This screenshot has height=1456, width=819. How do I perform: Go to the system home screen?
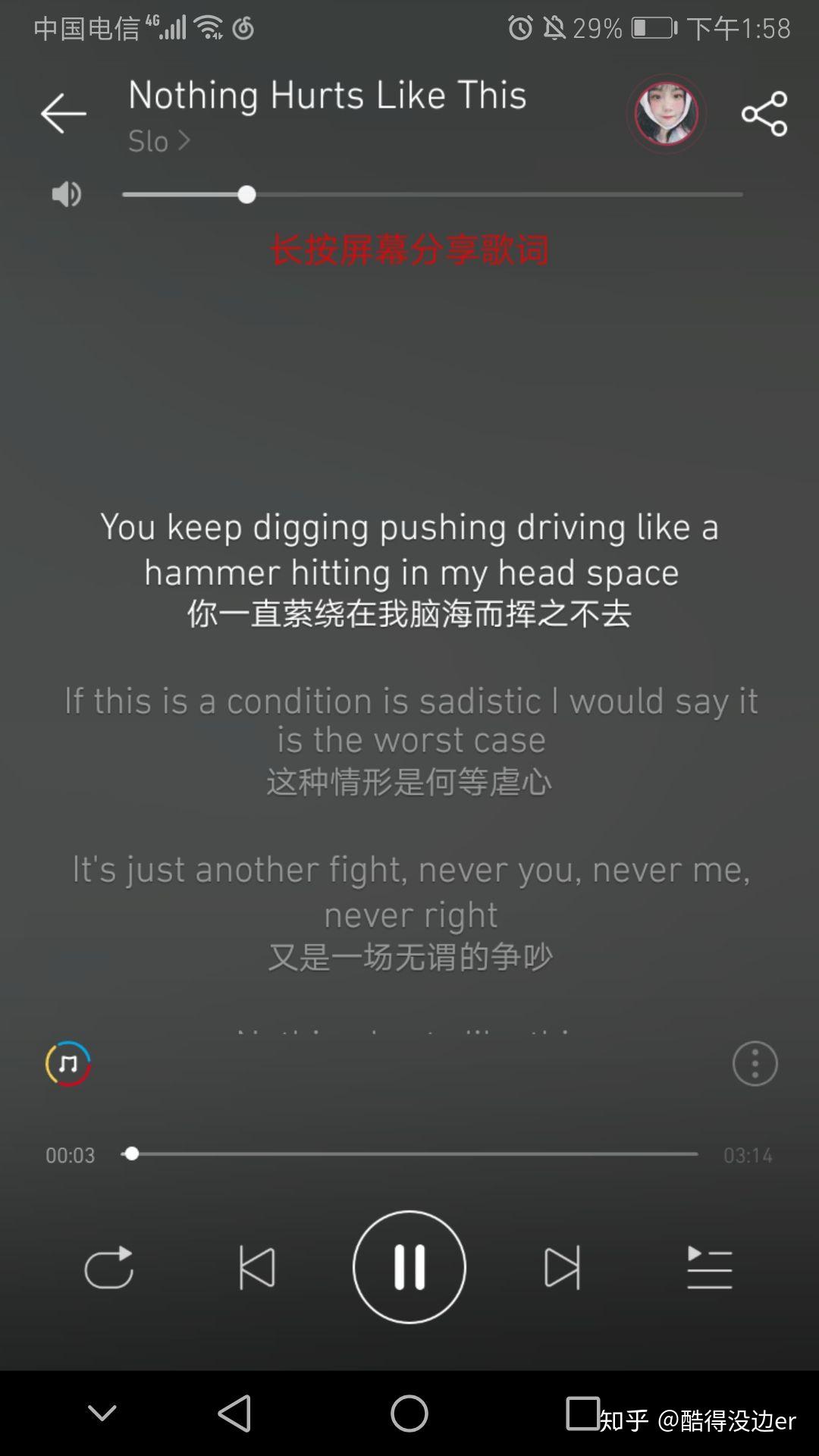click(x=409, y=1414)
